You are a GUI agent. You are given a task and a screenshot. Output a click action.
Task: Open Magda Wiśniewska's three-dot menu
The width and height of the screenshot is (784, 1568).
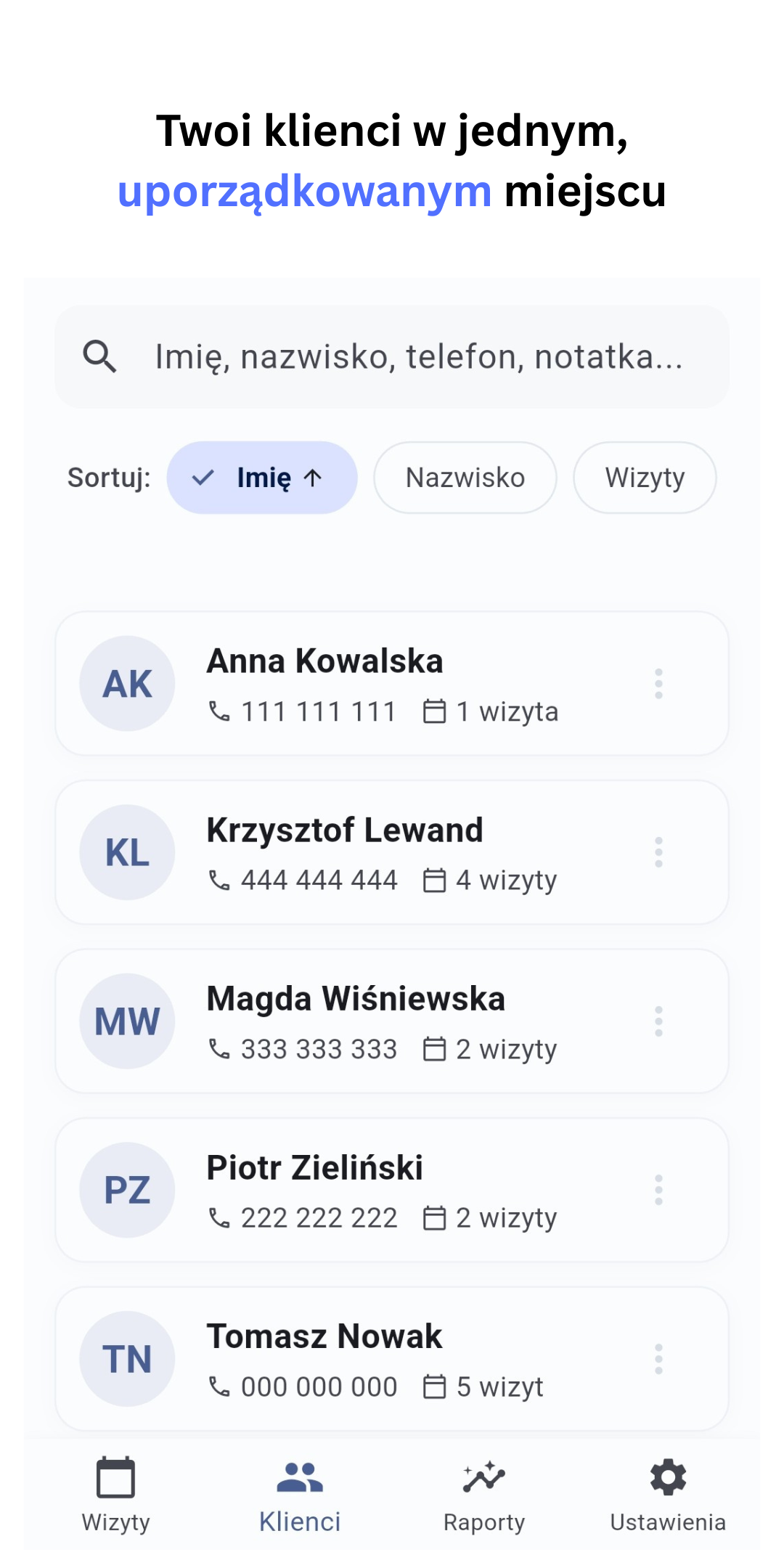[658, 1021]
